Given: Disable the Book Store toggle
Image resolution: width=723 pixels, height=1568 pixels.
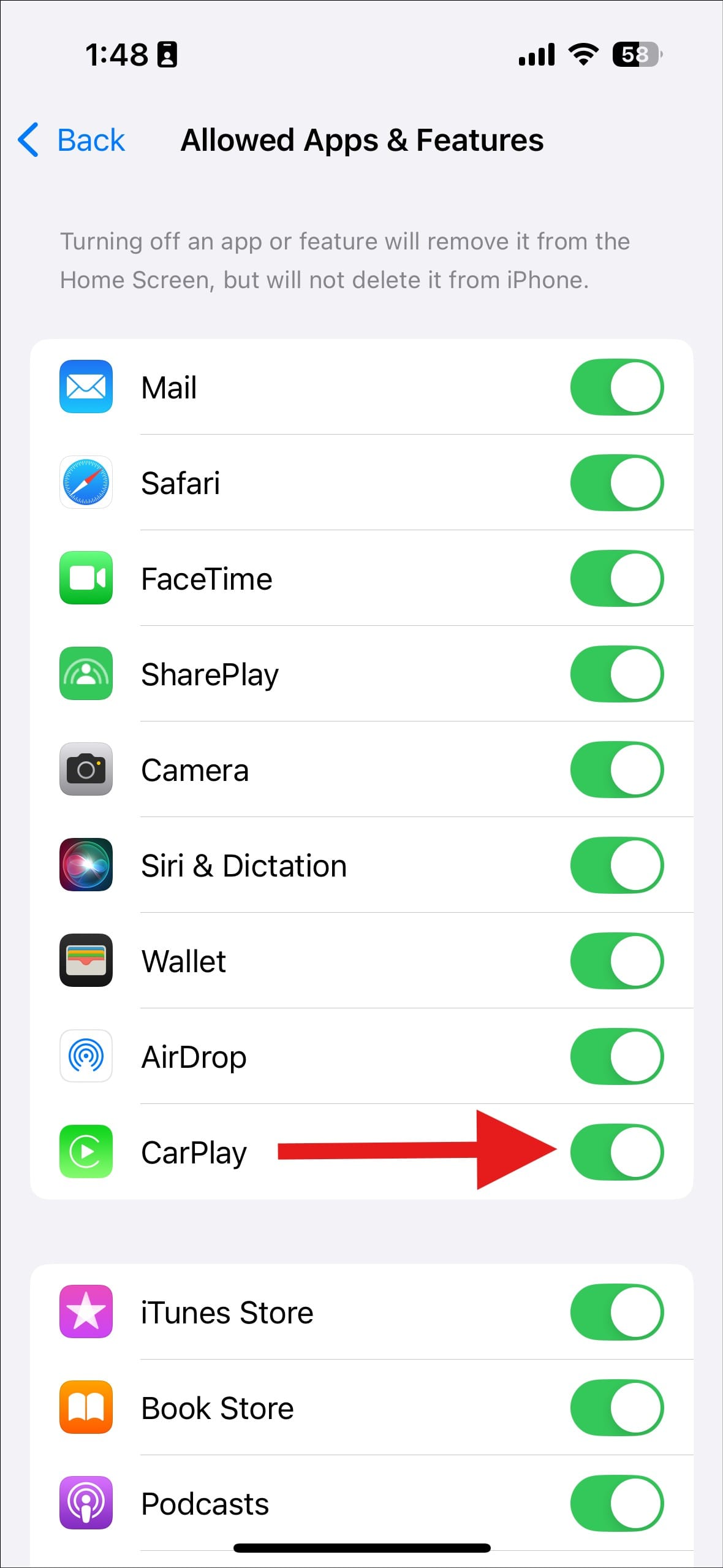Looking at the screenshot, I should [x=616, y=1408].
